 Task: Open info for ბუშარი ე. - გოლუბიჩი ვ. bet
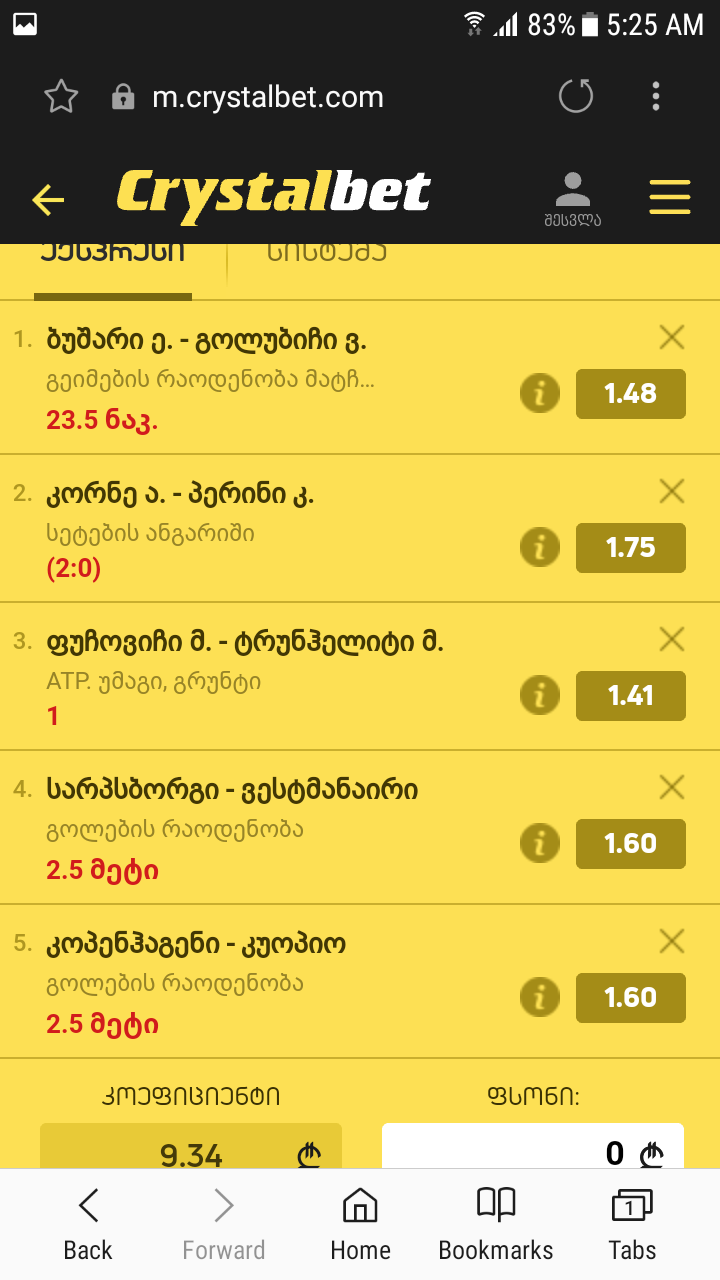[540, 394]
